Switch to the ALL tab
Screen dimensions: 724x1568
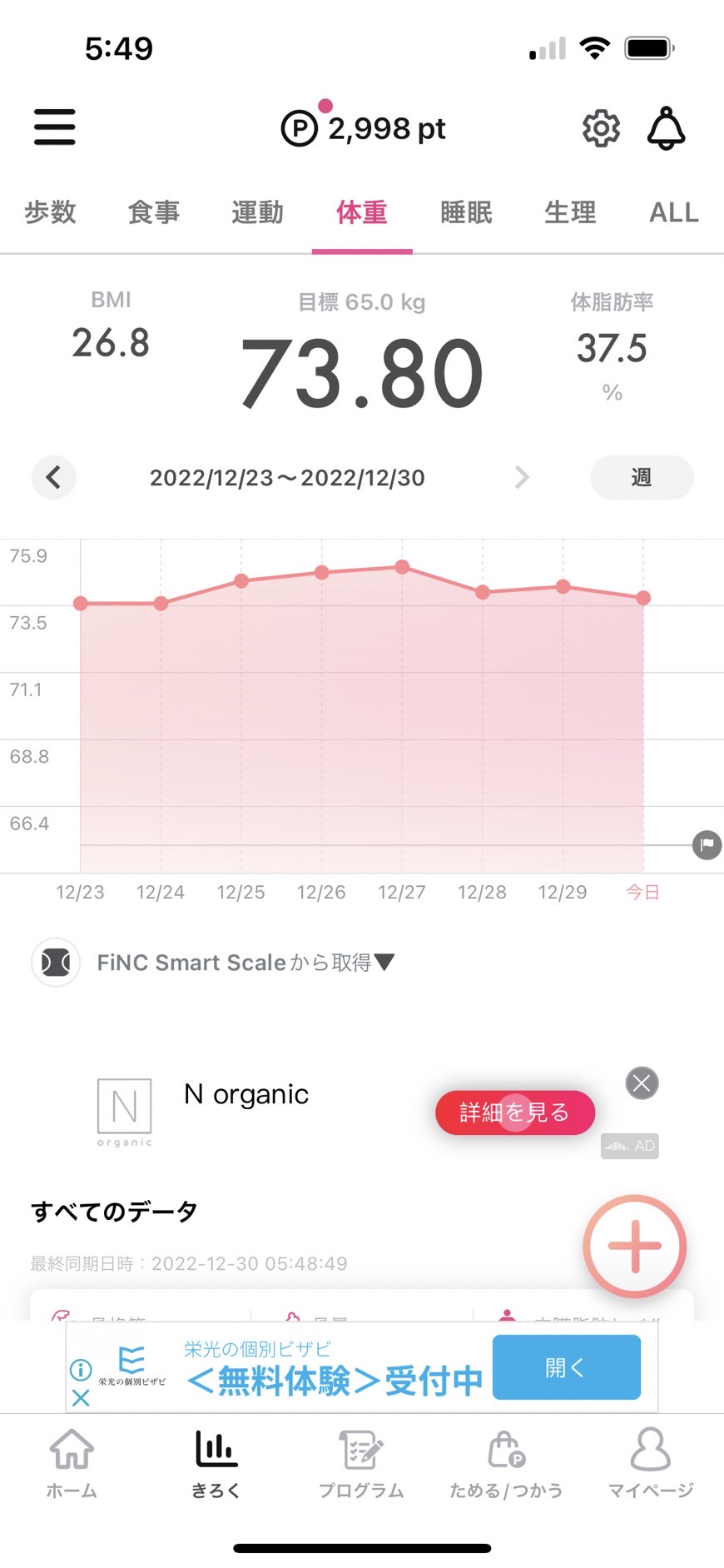click(x=674, y=212)
